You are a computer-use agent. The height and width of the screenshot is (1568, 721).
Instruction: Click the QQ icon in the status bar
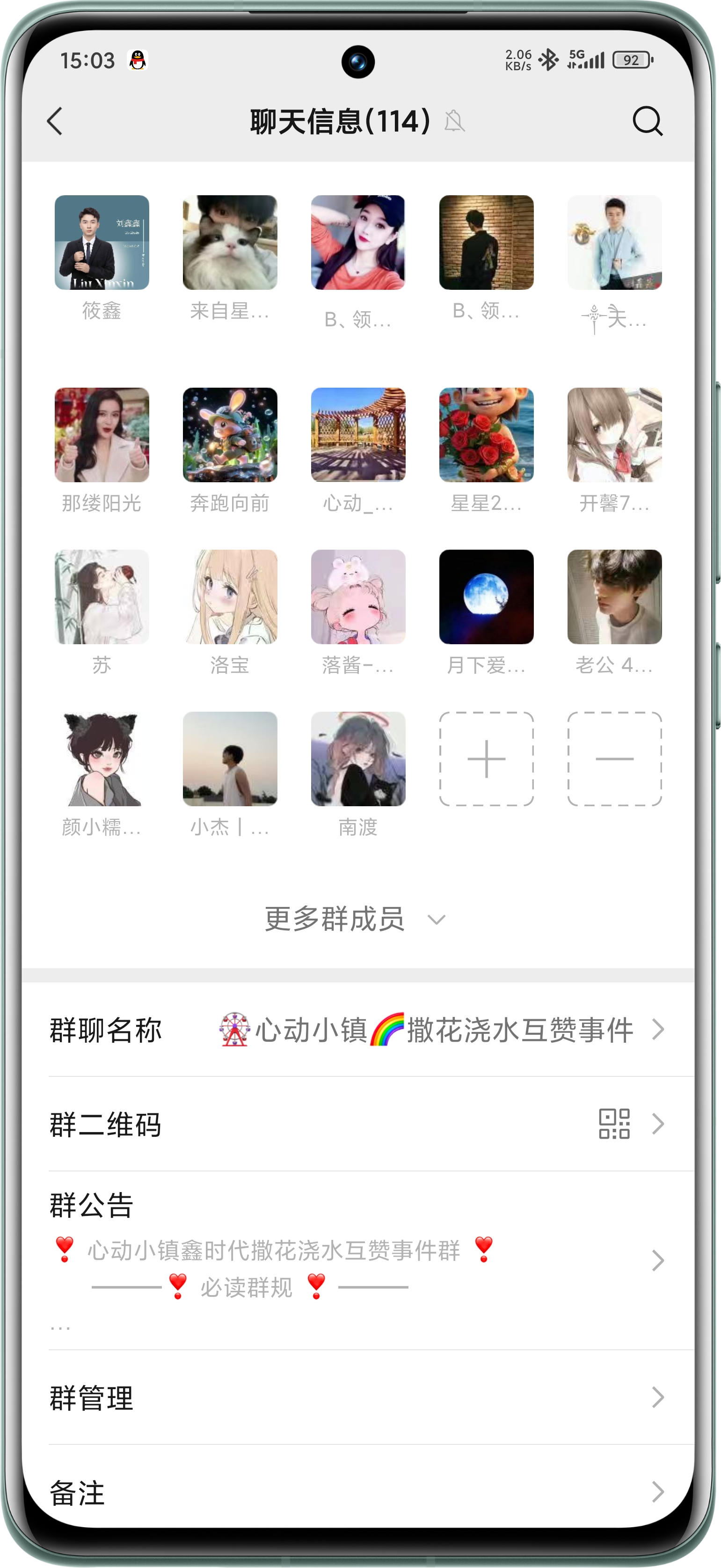click(138, 60)
